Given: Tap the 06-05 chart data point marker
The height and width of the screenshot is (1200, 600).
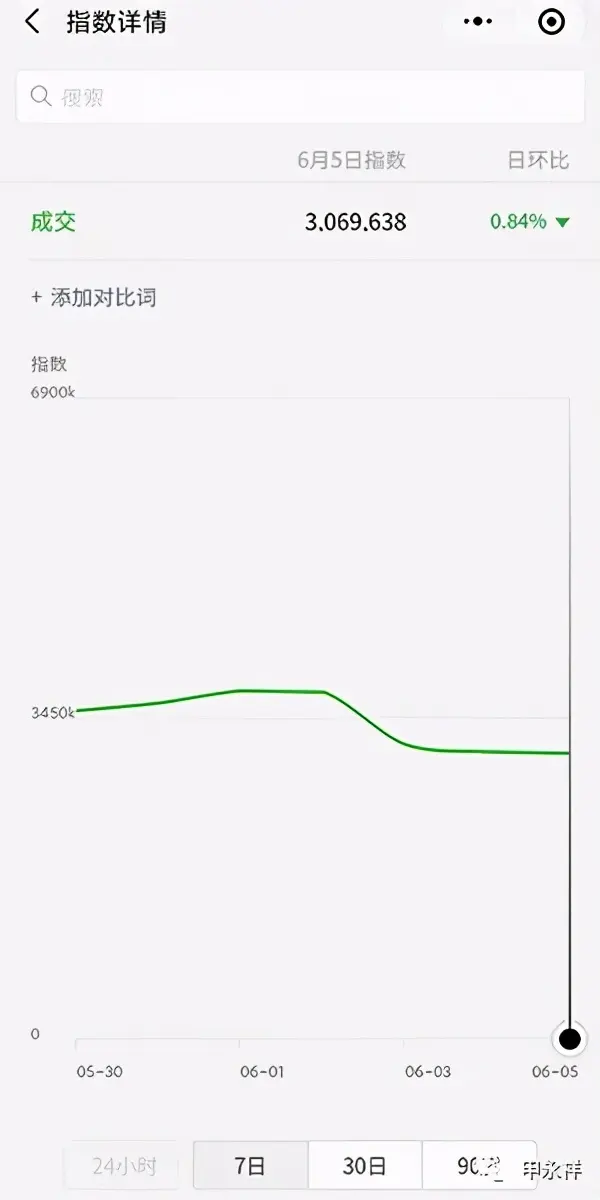Looking at the screenshot, I should click(570, 1039).
